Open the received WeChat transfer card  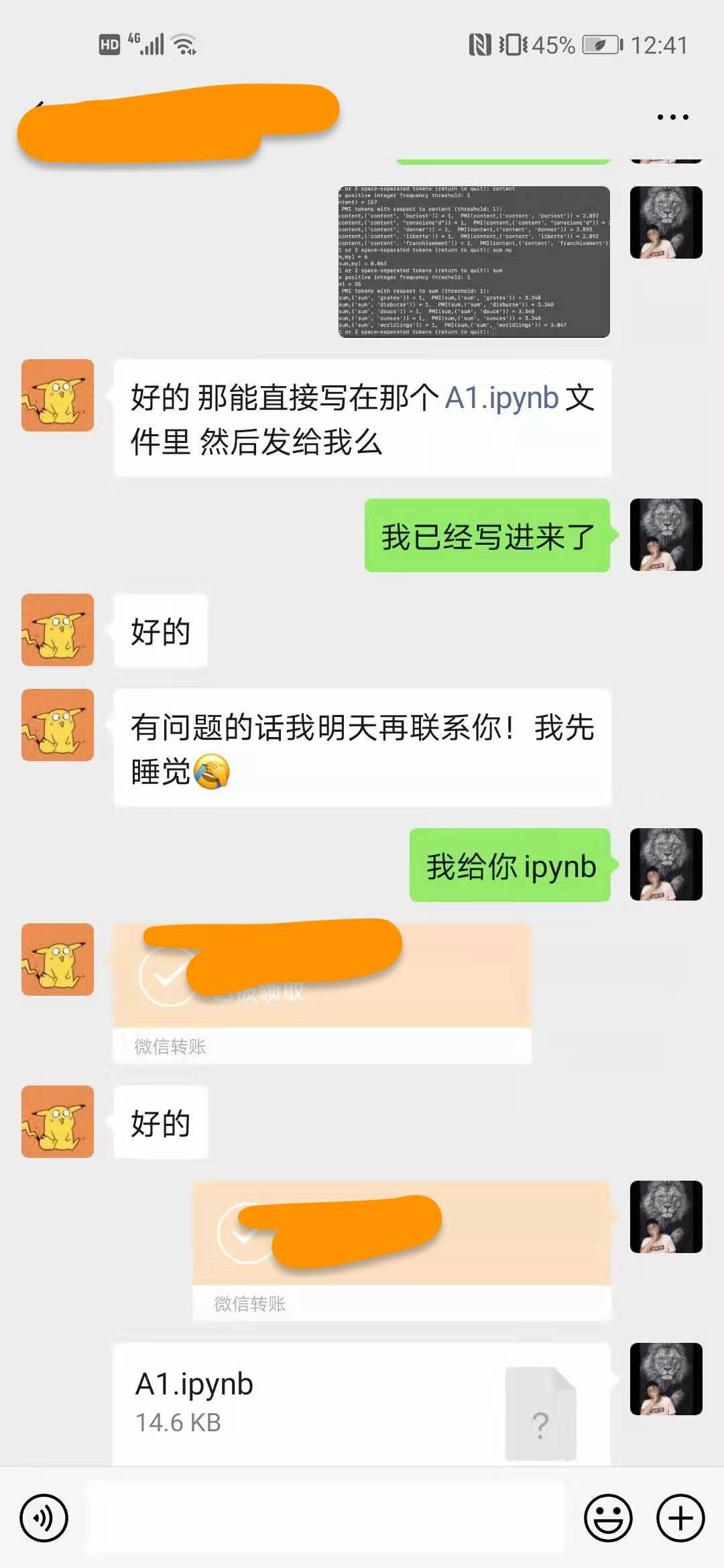pos(322,993)
